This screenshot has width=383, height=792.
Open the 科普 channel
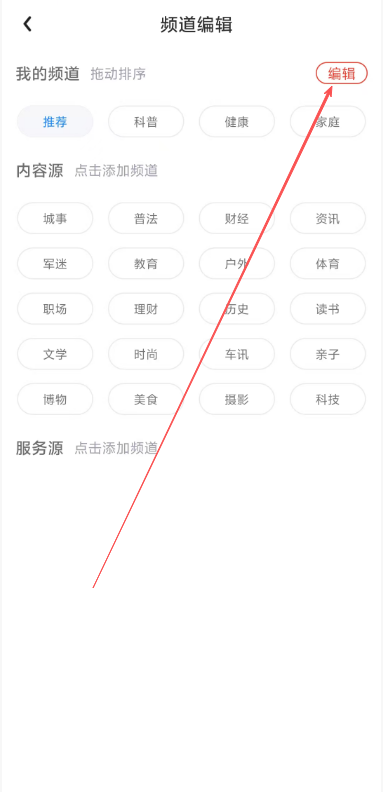146,122
